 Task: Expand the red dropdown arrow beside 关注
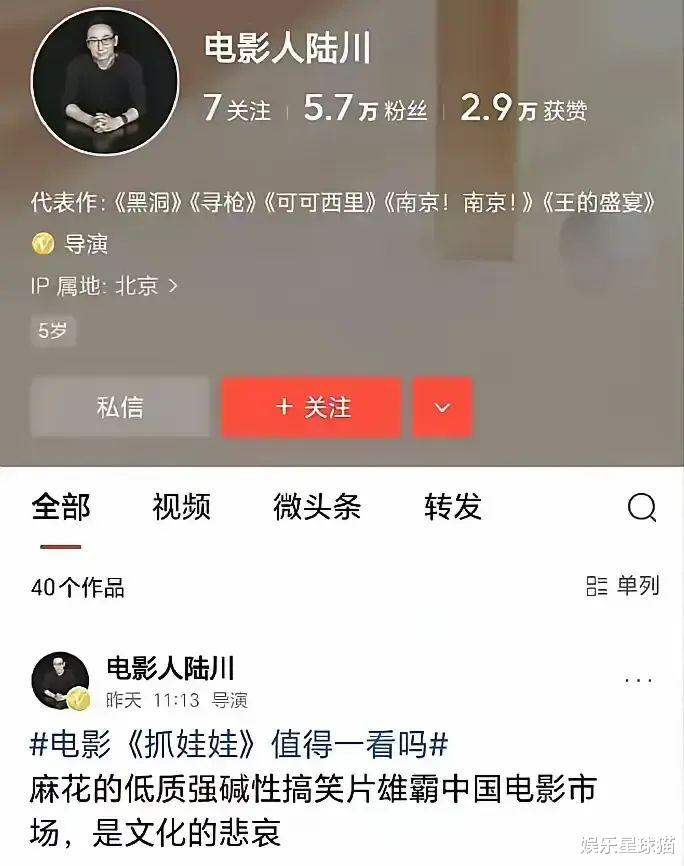point(442,407)
